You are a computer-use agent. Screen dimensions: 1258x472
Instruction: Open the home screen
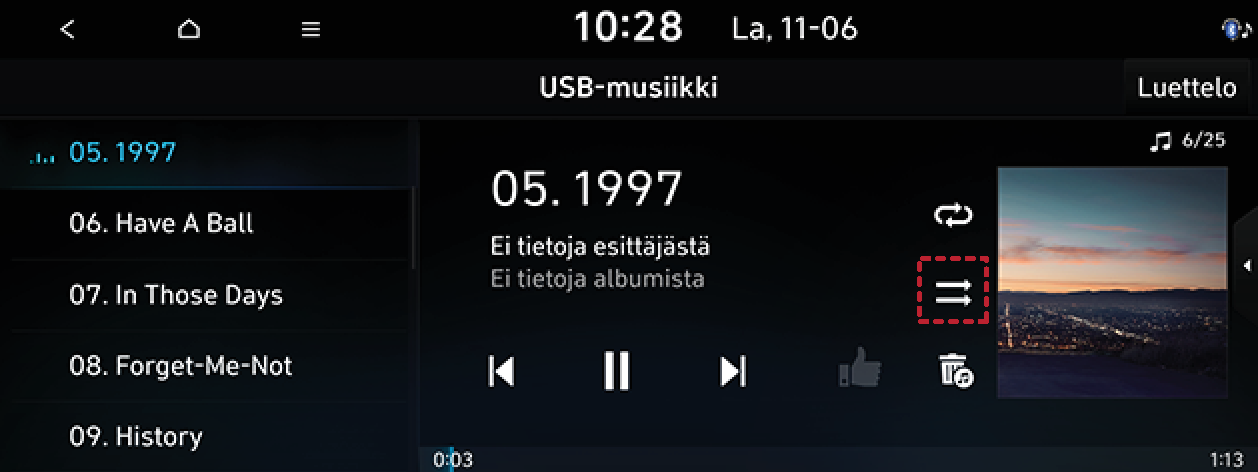coord(189,30)
